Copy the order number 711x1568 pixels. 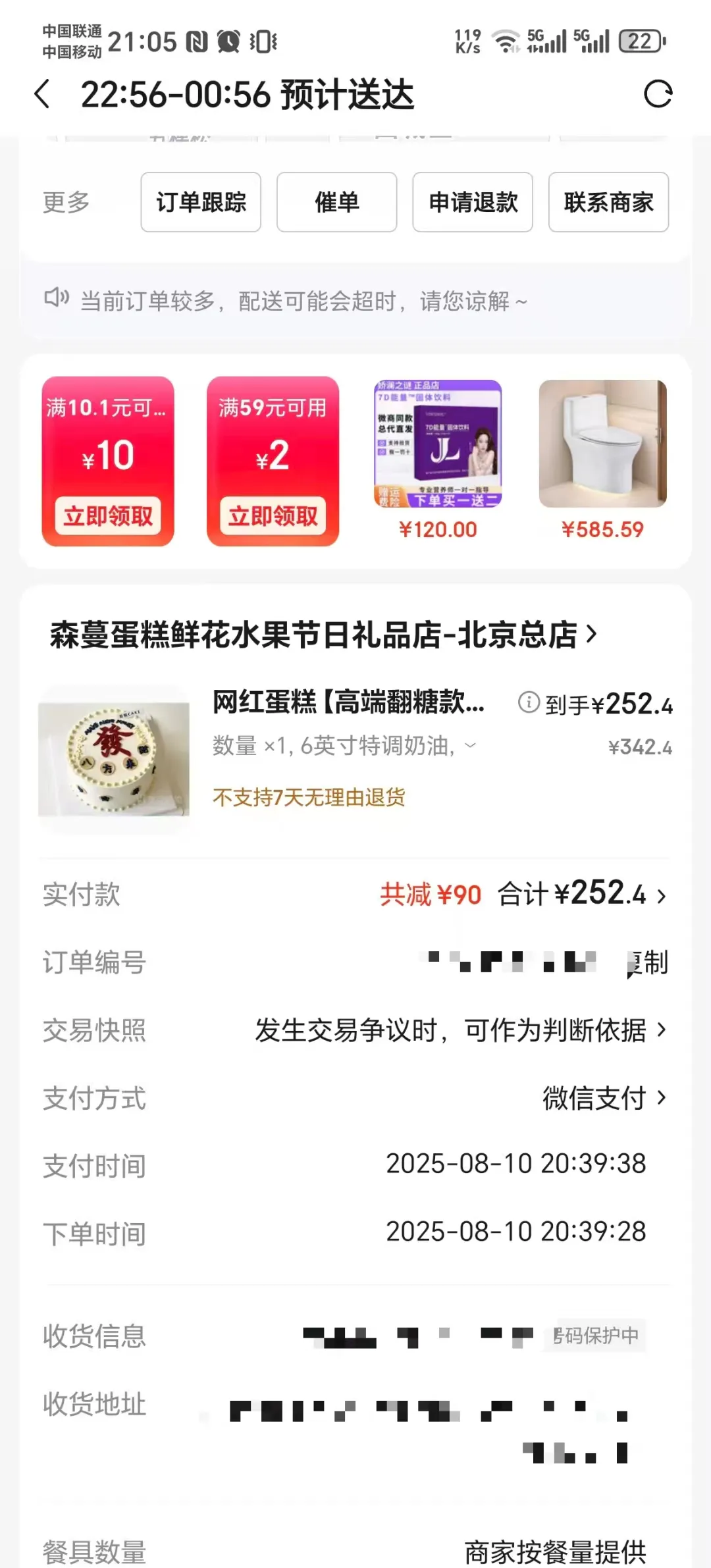click(648, 962)
